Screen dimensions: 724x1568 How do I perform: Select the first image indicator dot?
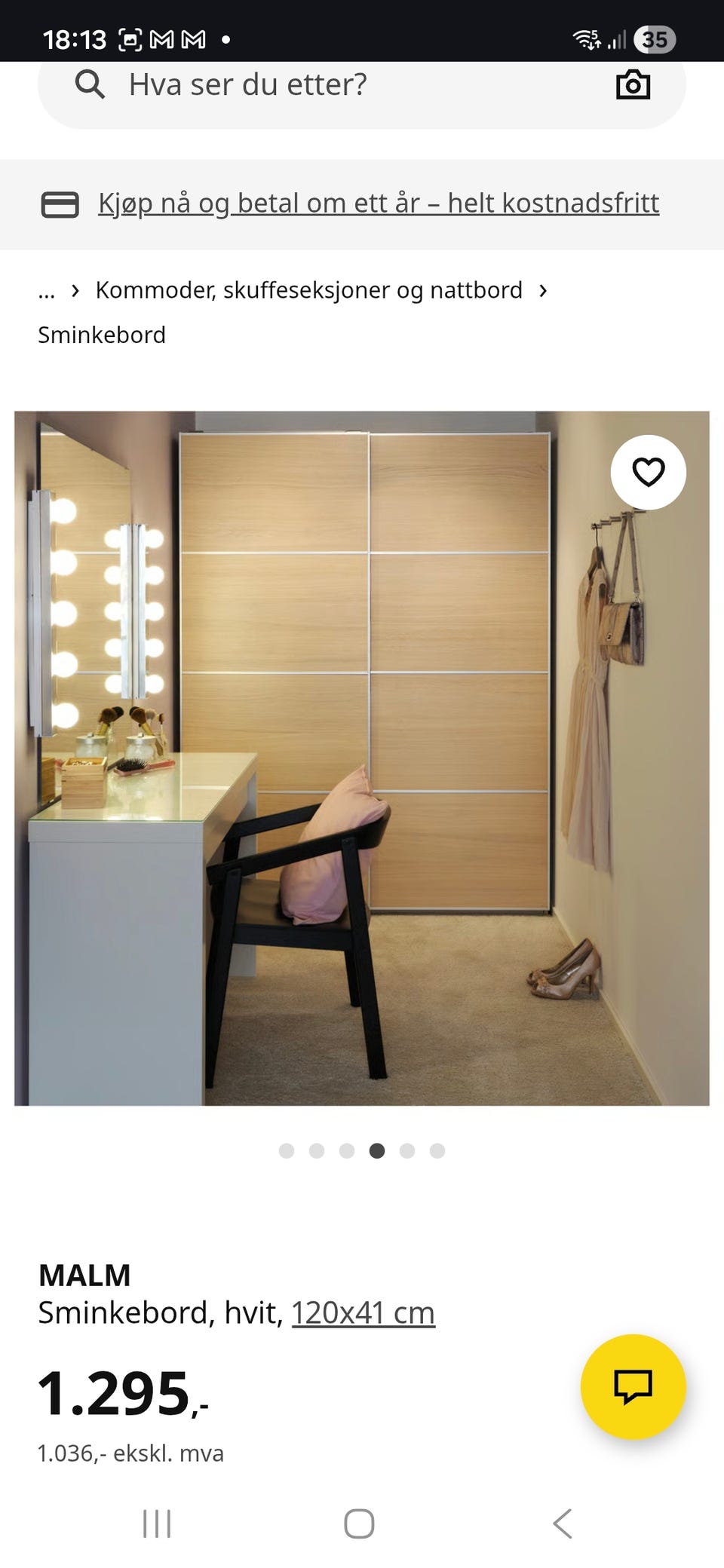287,1151
